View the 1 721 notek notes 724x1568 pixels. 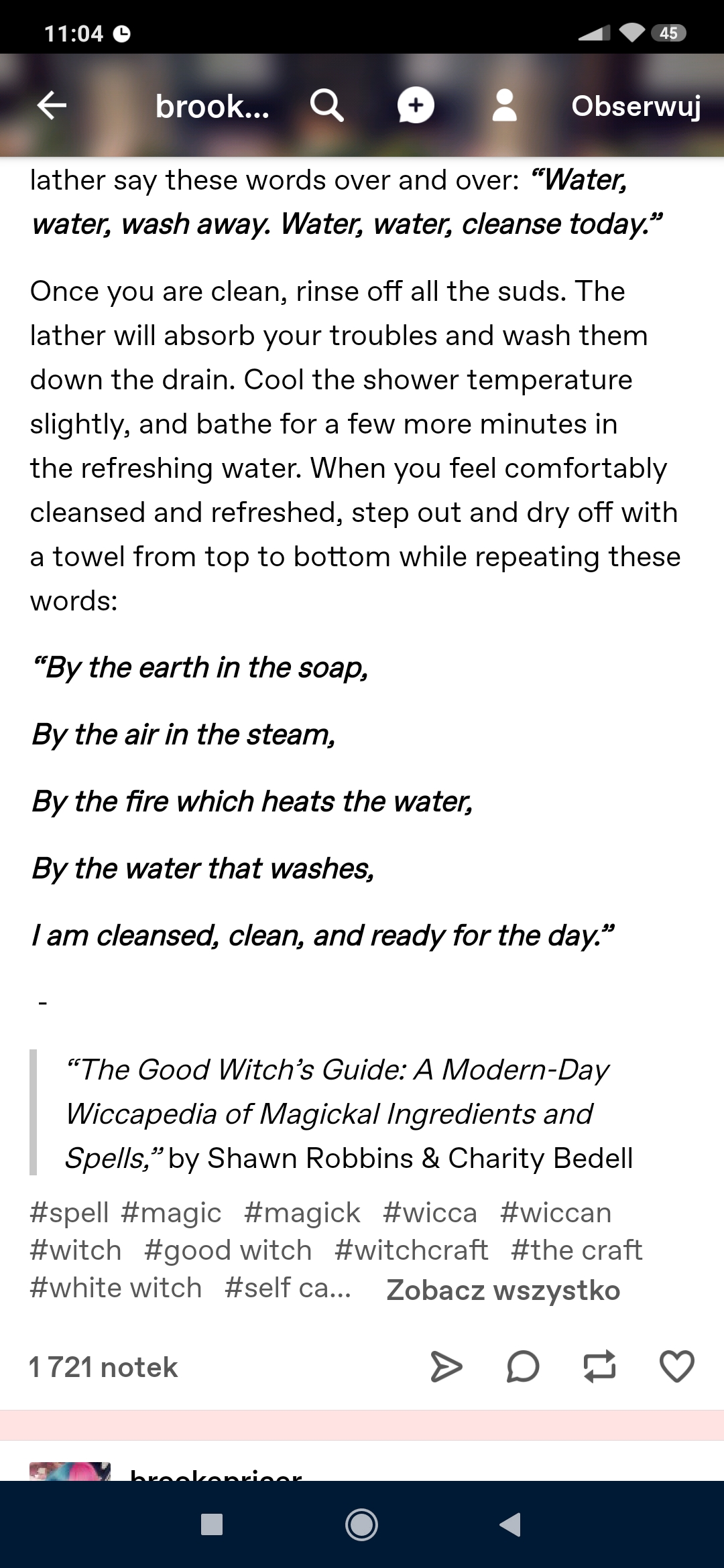coord(103,1367)
